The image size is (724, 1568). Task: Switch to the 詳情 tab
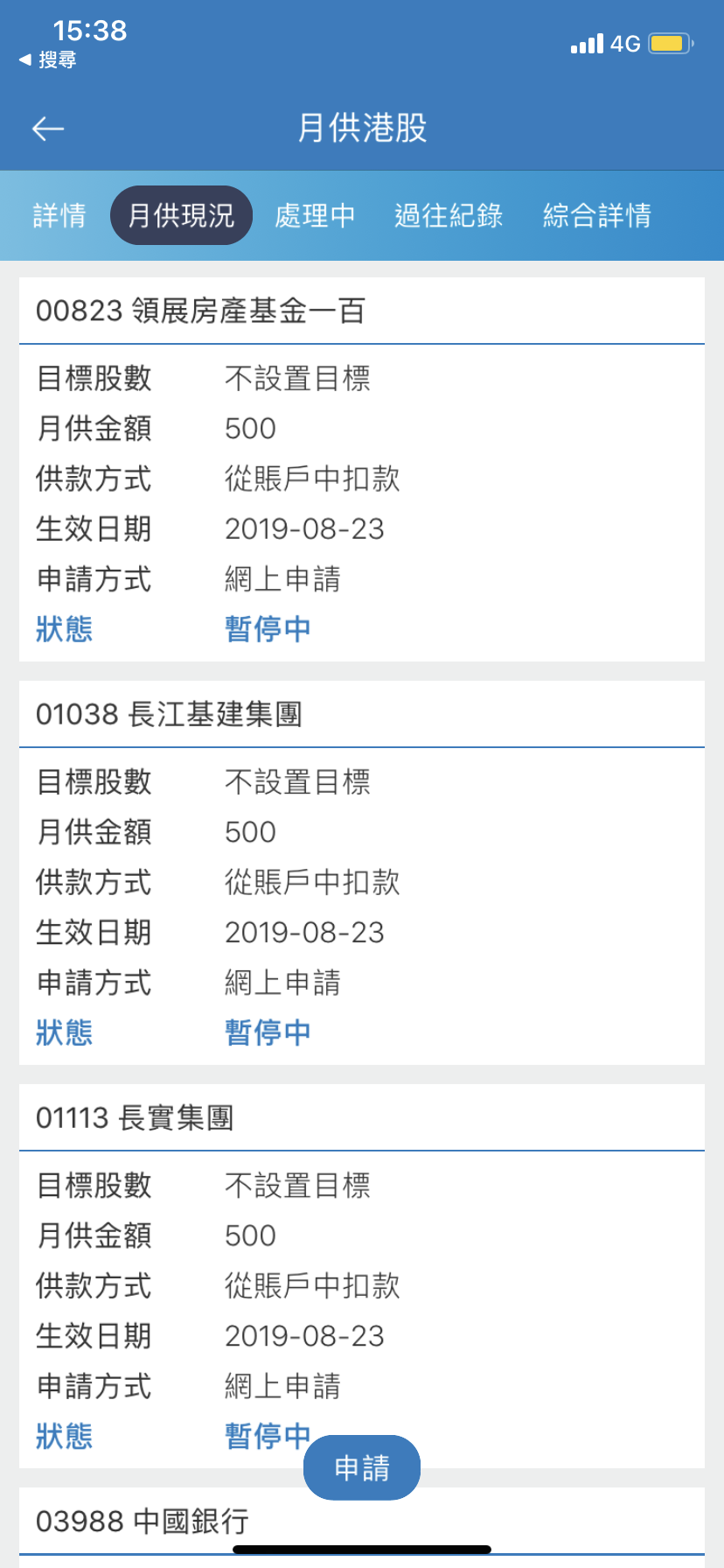coord(59,215)
